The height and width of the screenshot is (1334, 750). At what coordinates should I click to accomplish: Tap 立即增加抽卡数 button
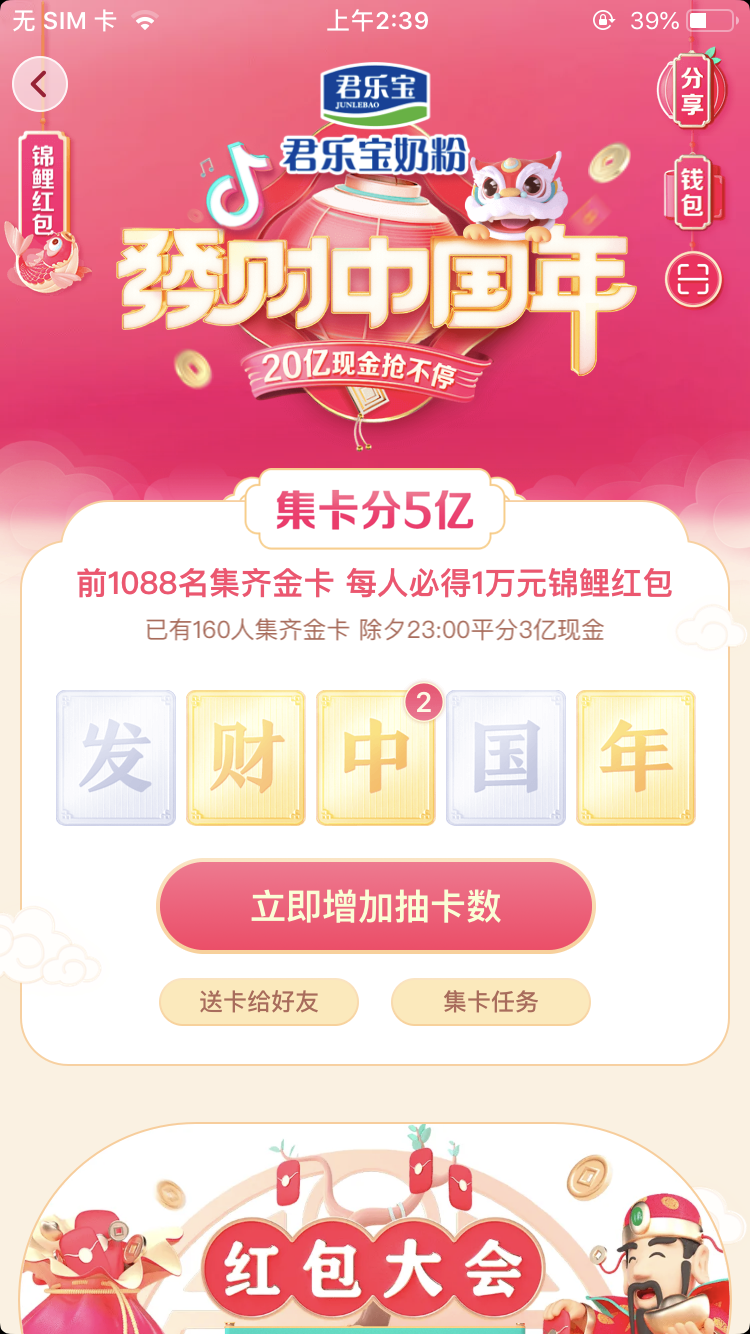point(375,907)
